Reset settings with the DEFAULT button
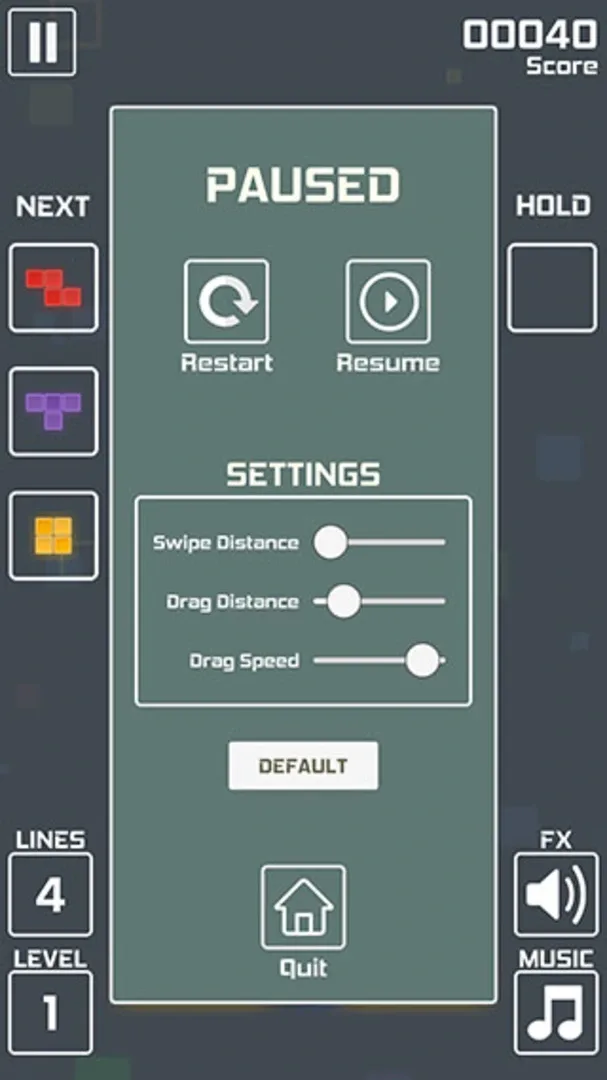Screen dimensions: 607x1080 [x=303, y=766]
